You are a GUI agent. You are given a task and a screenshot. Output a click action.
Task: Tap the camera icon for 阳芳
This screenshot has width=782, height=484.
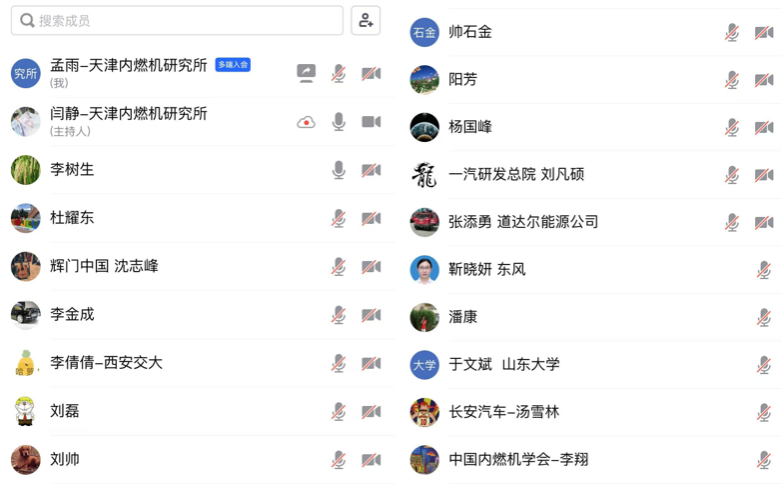(x=764, y=80)
